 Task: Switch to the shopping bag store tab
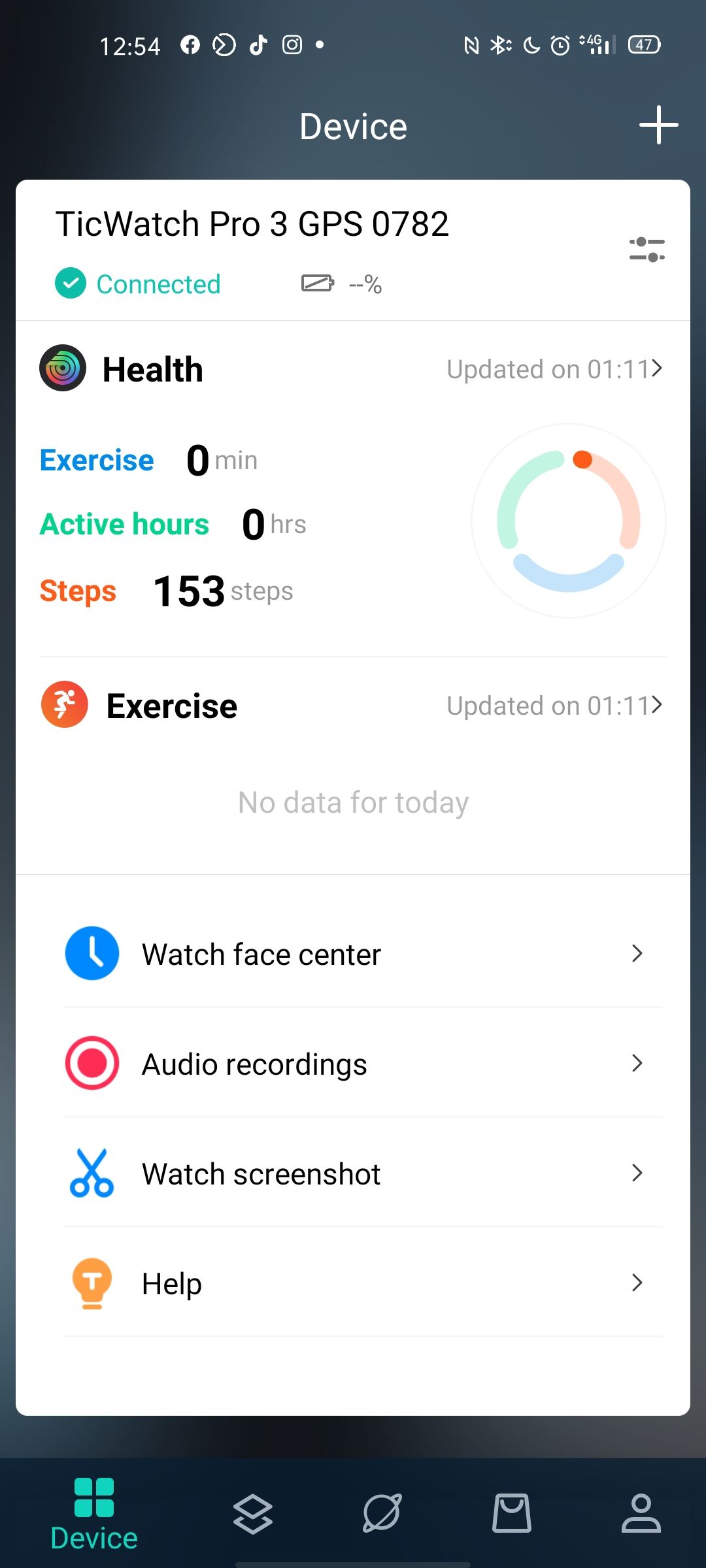511,1513
